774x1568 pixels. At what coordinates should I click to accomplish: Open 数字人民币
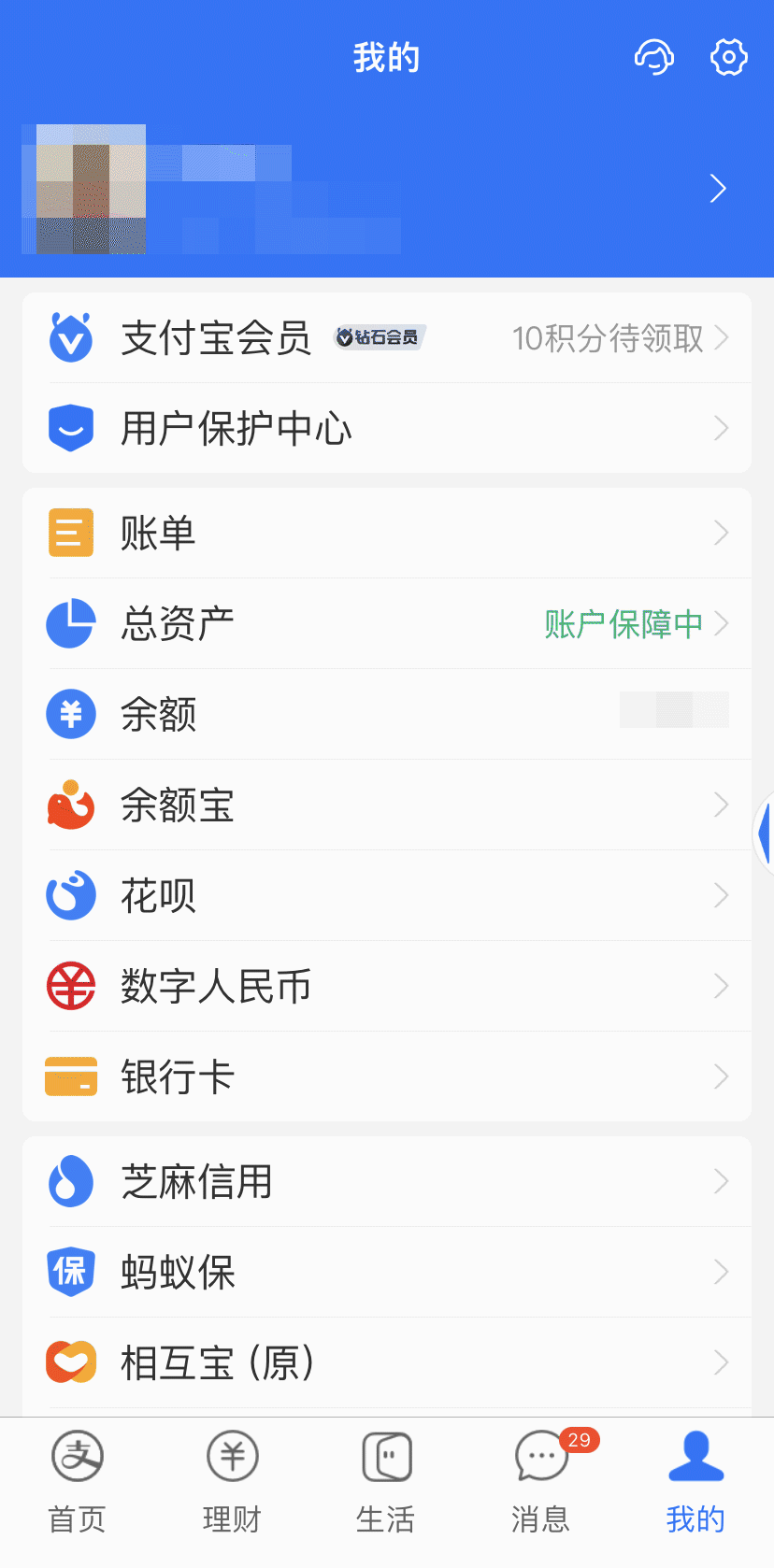387,986
